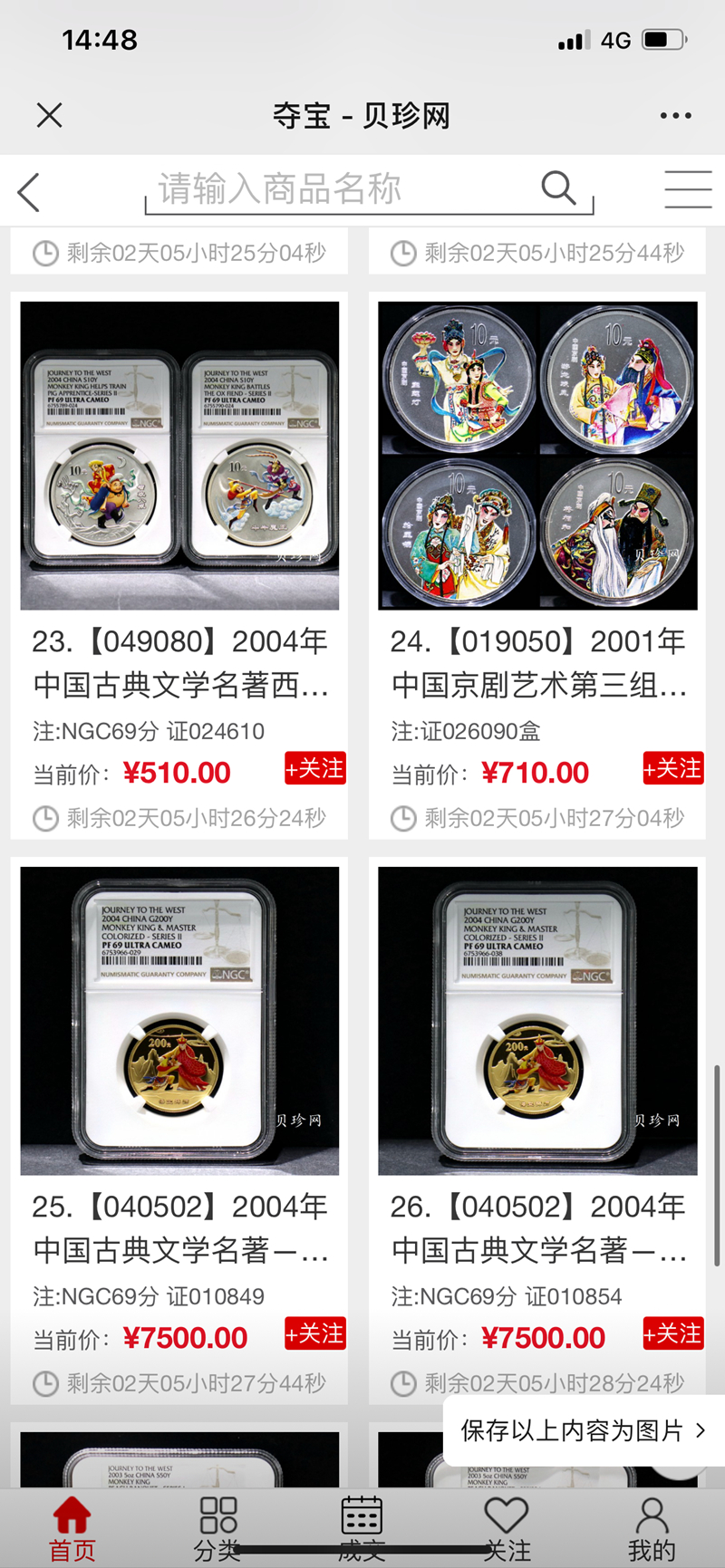Viewport: 725px width, 1568px height.
Task: Follow lot 24 with +关注
Action: [672, 768]
